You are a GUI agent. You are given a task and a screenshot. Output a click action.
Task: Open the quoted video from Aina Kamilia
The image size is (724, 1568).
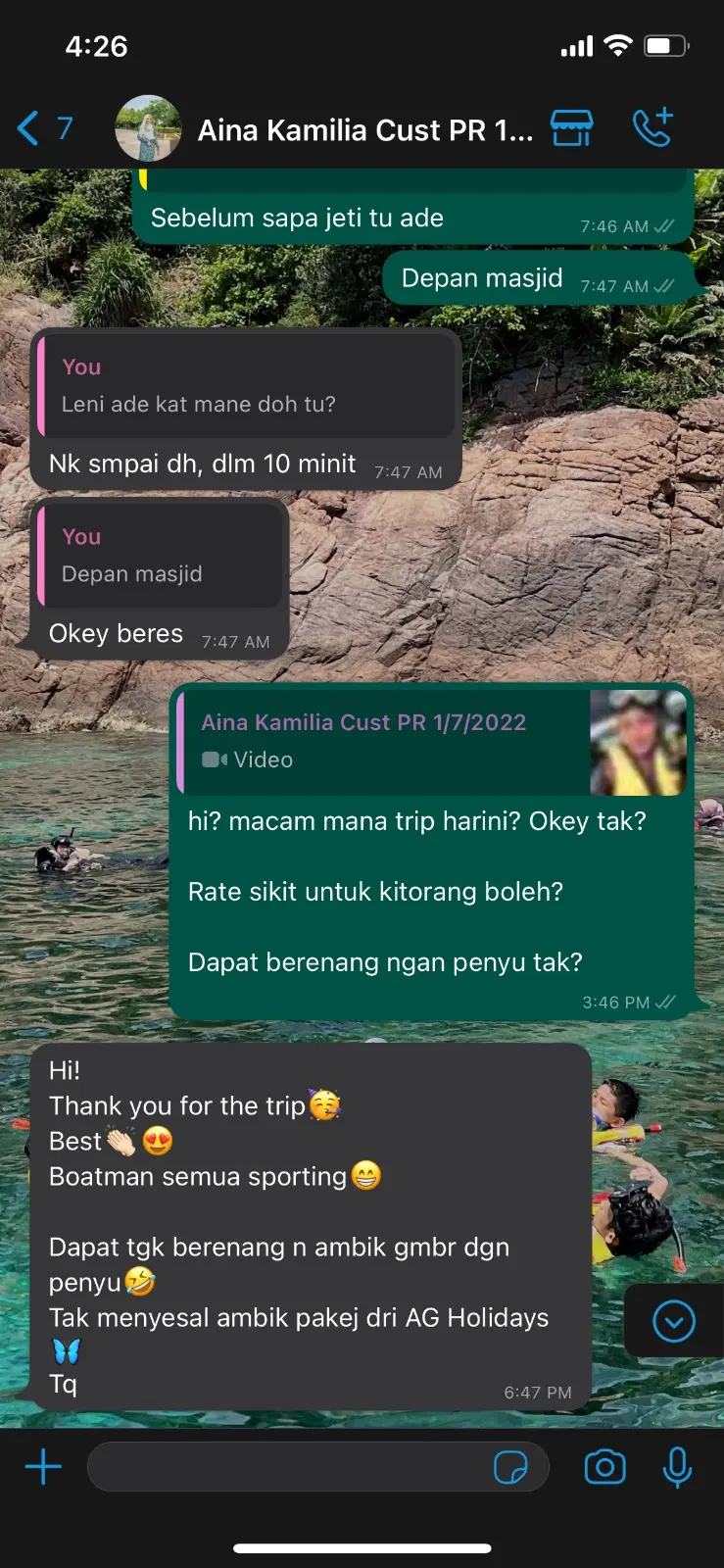click(x=431, y=741)
